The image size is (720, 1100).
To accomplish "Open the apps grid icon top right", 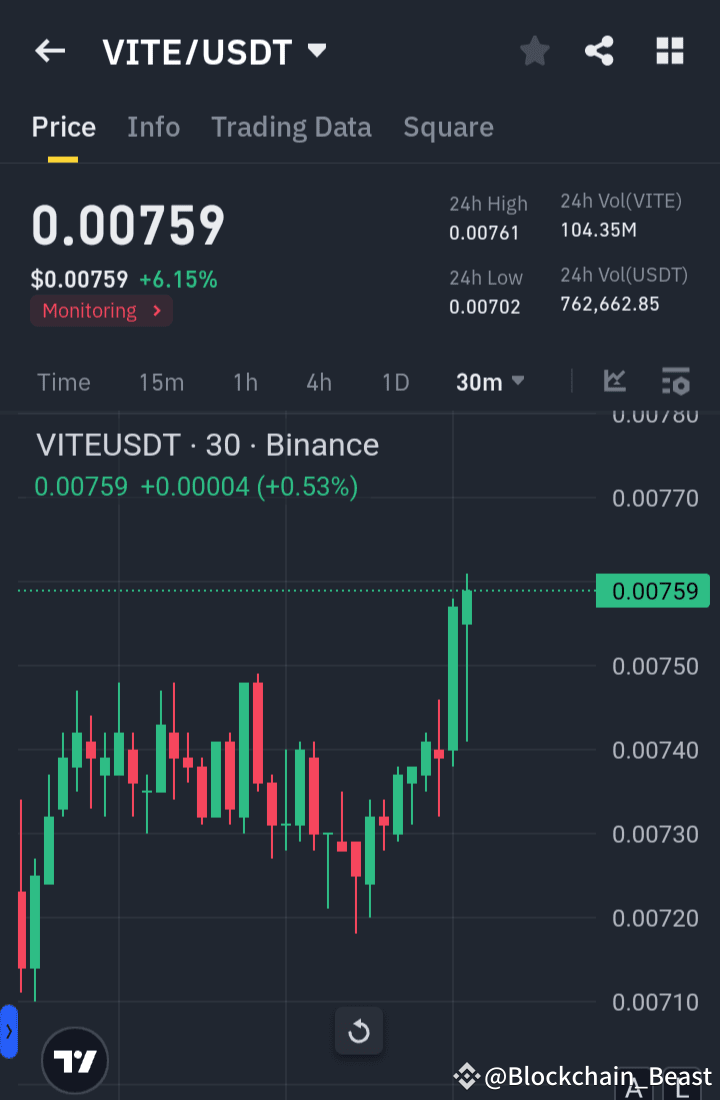I will click(669, 51).
